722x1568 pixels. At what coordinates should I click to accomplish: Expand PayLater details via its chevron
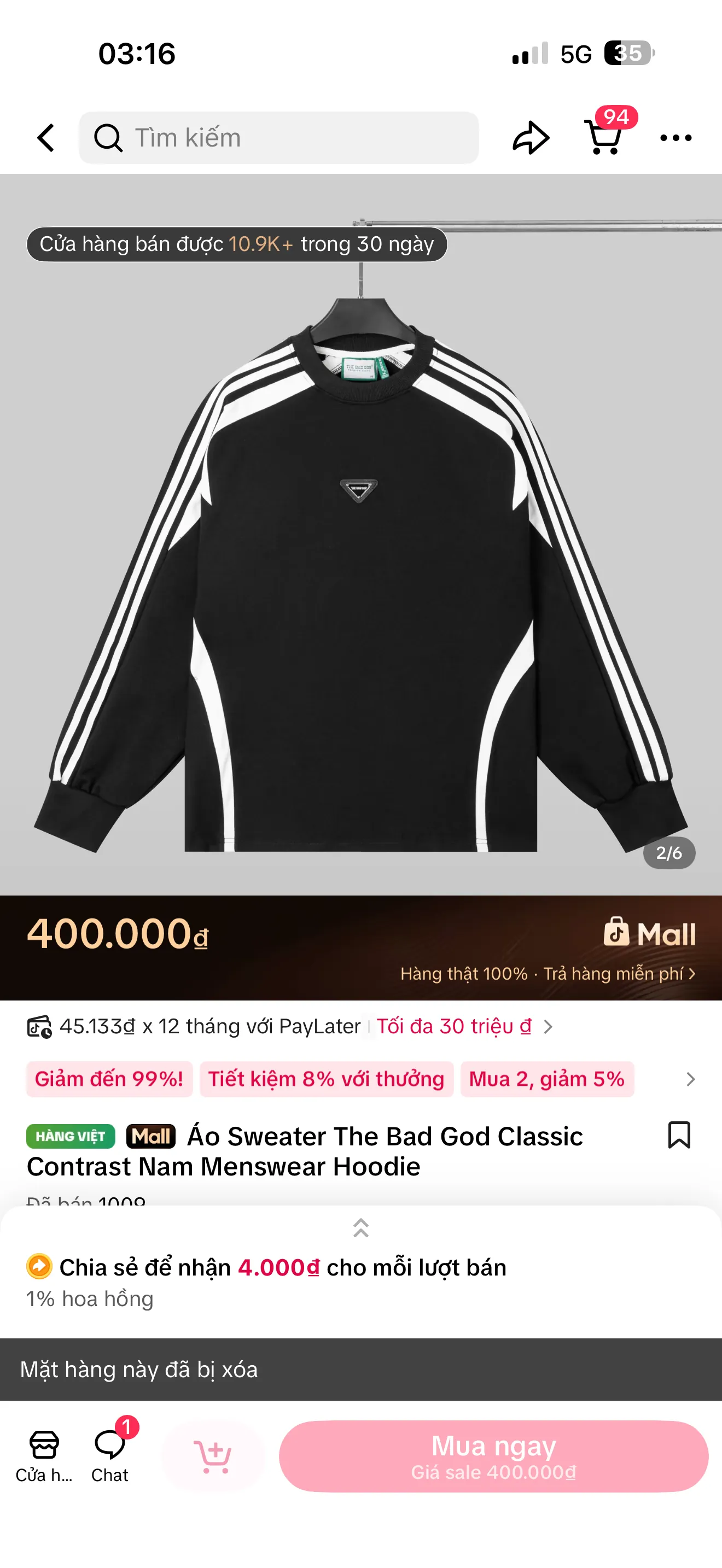tap(549, 1026)
